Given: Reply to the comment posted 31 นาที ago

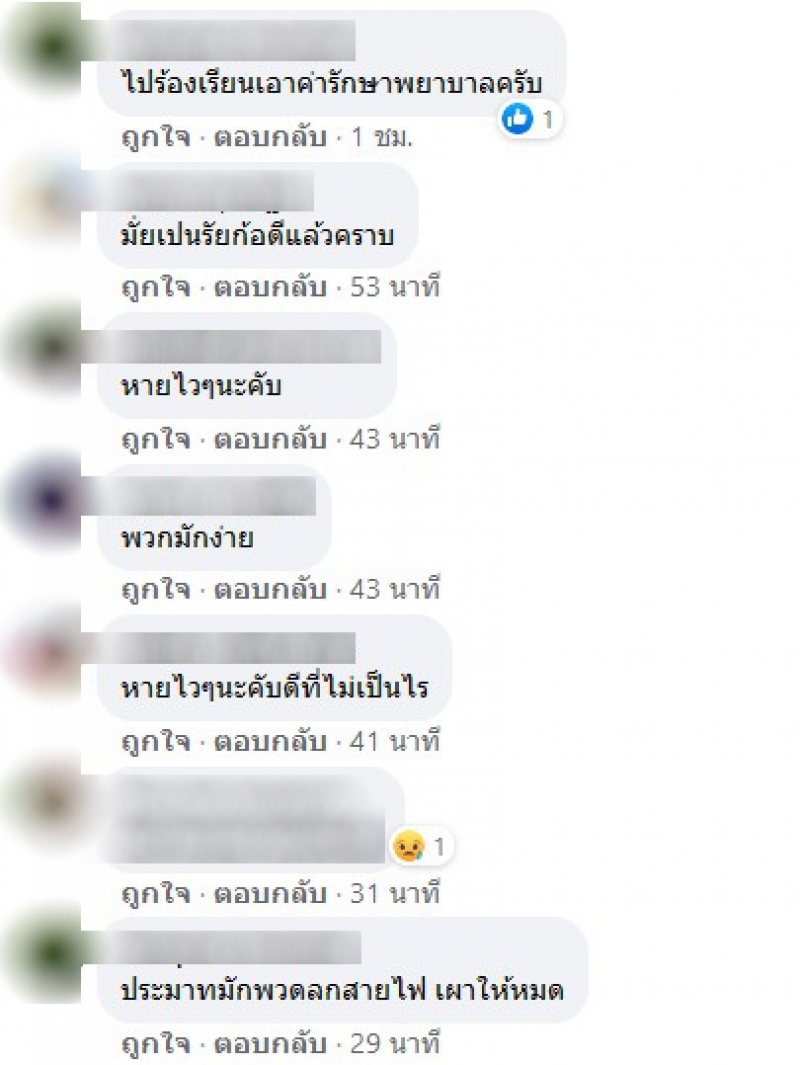Looking at the screenshot, I should coord(269,894).
